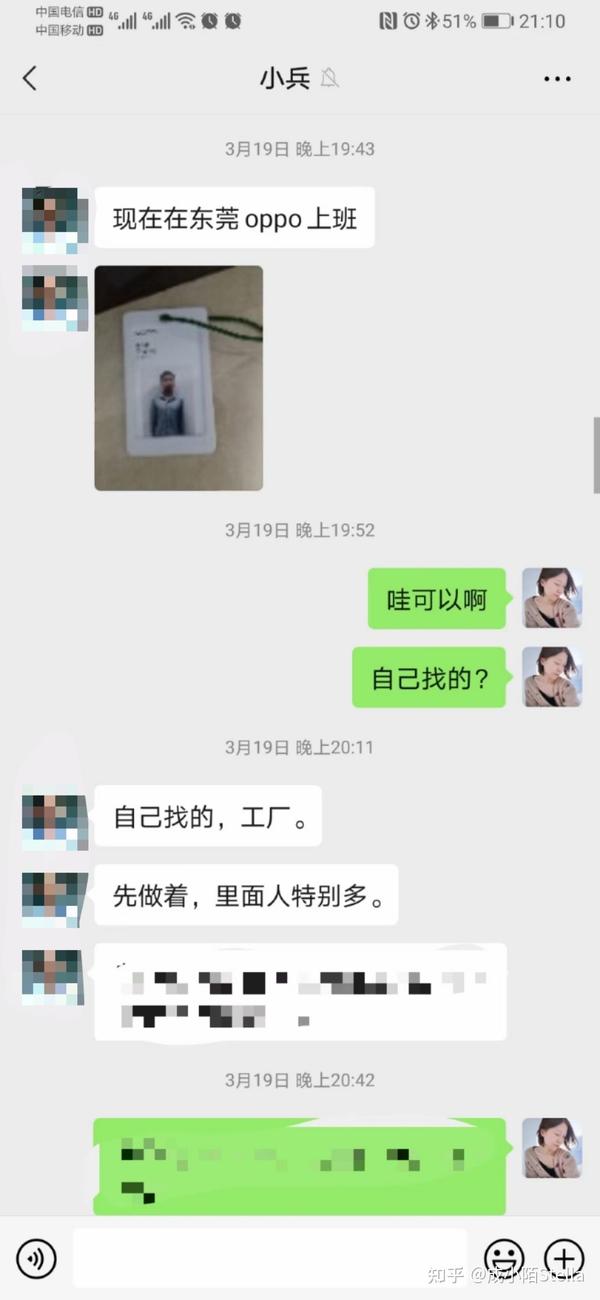
Task: Go back to the chat list
Action: point(30,79)
